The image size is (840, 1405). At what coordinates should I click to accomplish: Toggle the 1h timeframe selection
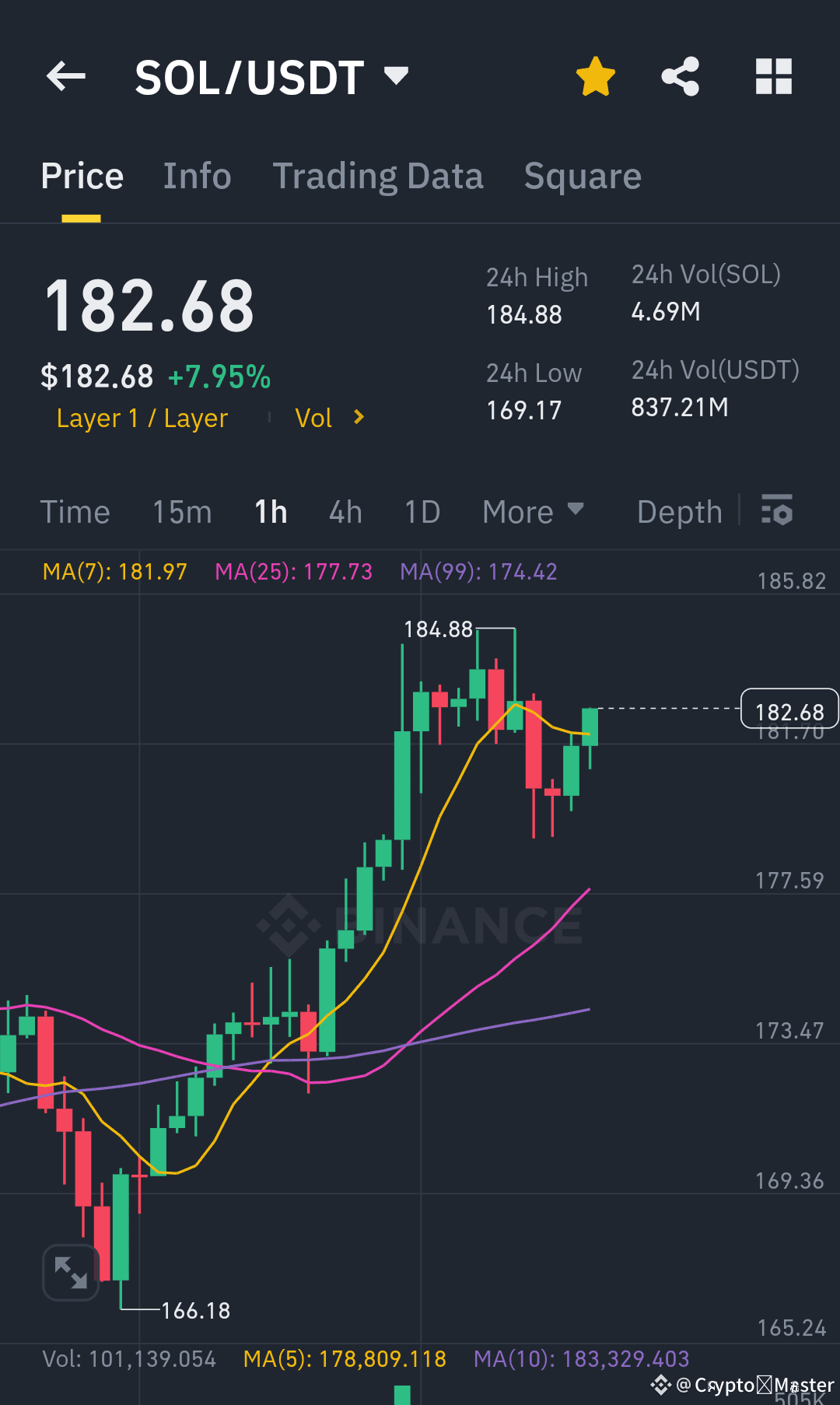tap(270, 511)
